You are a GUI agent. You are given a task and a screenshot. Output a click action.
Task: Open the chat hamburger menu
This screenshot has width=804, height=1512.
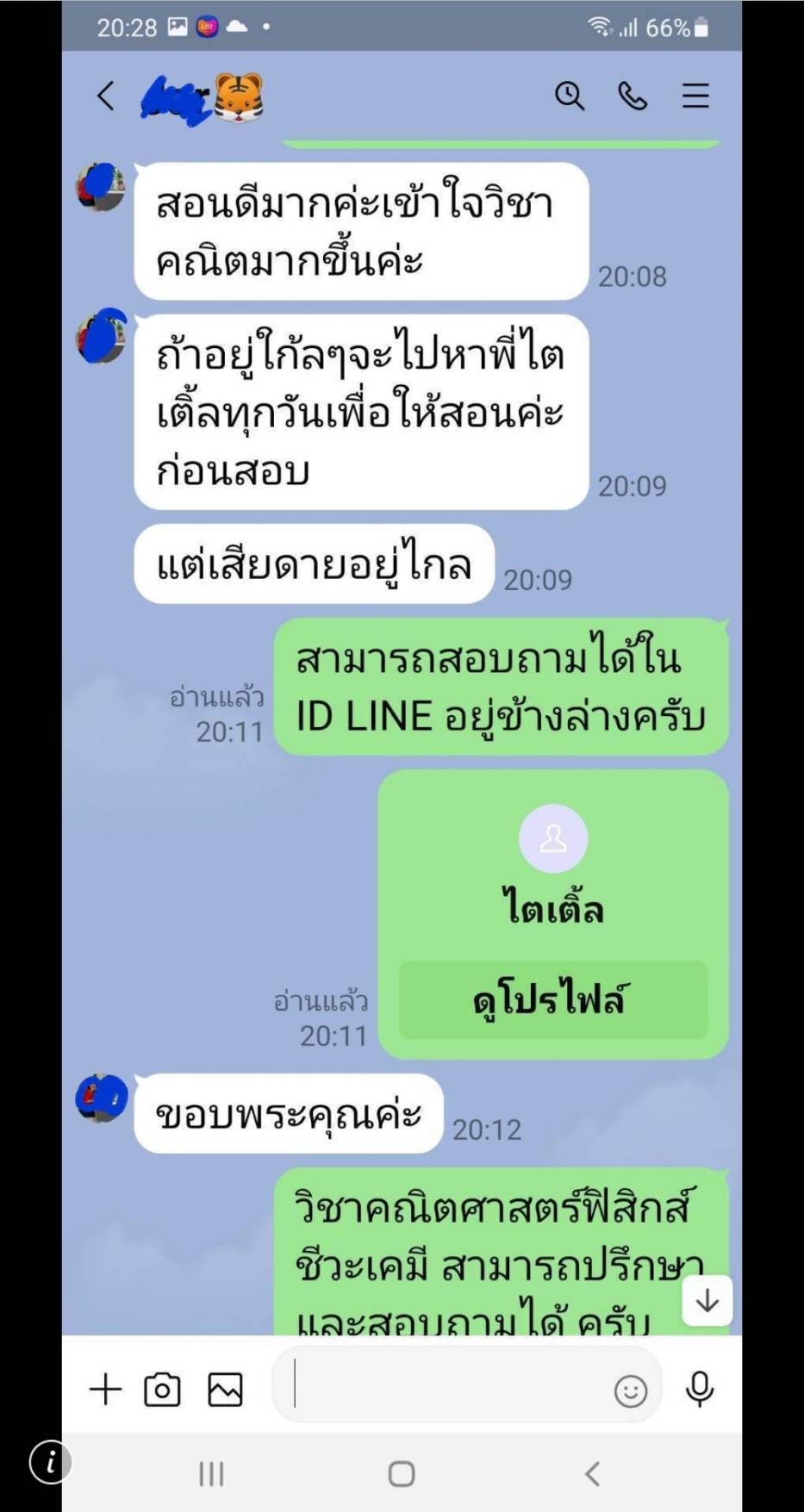pos(695,96)
